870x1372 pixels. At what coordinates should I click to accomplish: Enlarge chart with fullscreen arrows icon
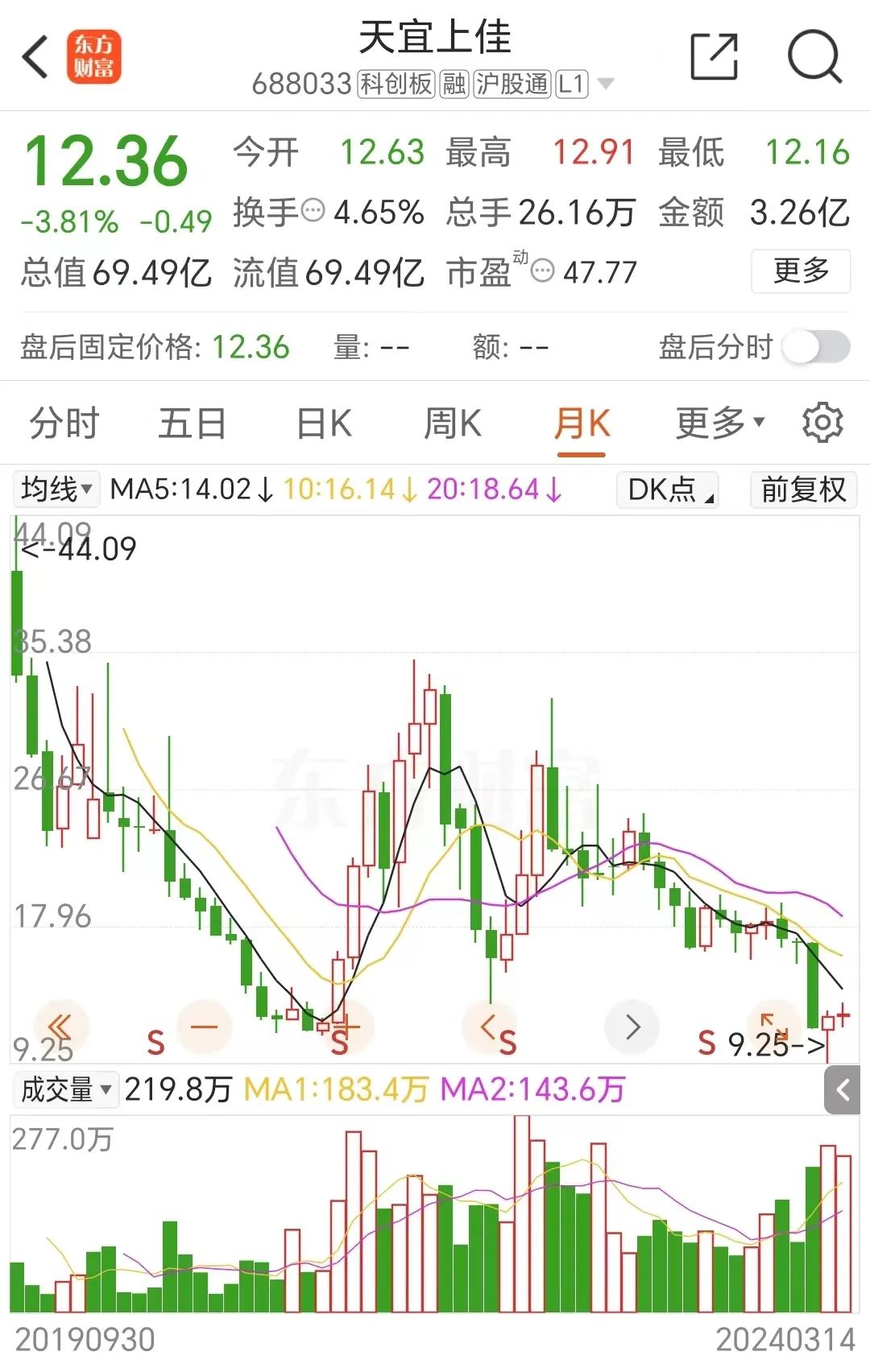click(774, 1026)
